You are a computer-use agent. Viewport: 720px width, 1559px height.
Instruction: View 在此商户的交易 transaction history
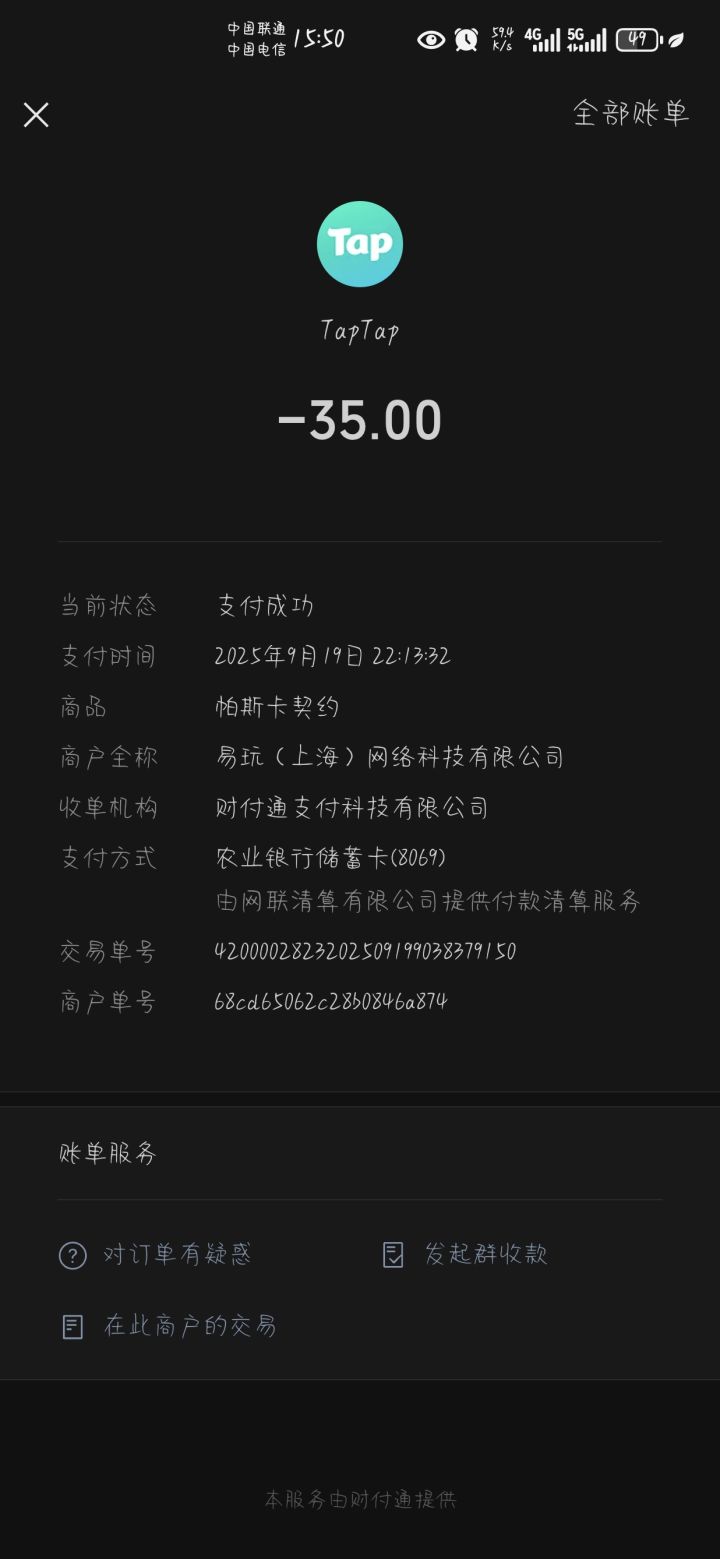pos(168,1326)
